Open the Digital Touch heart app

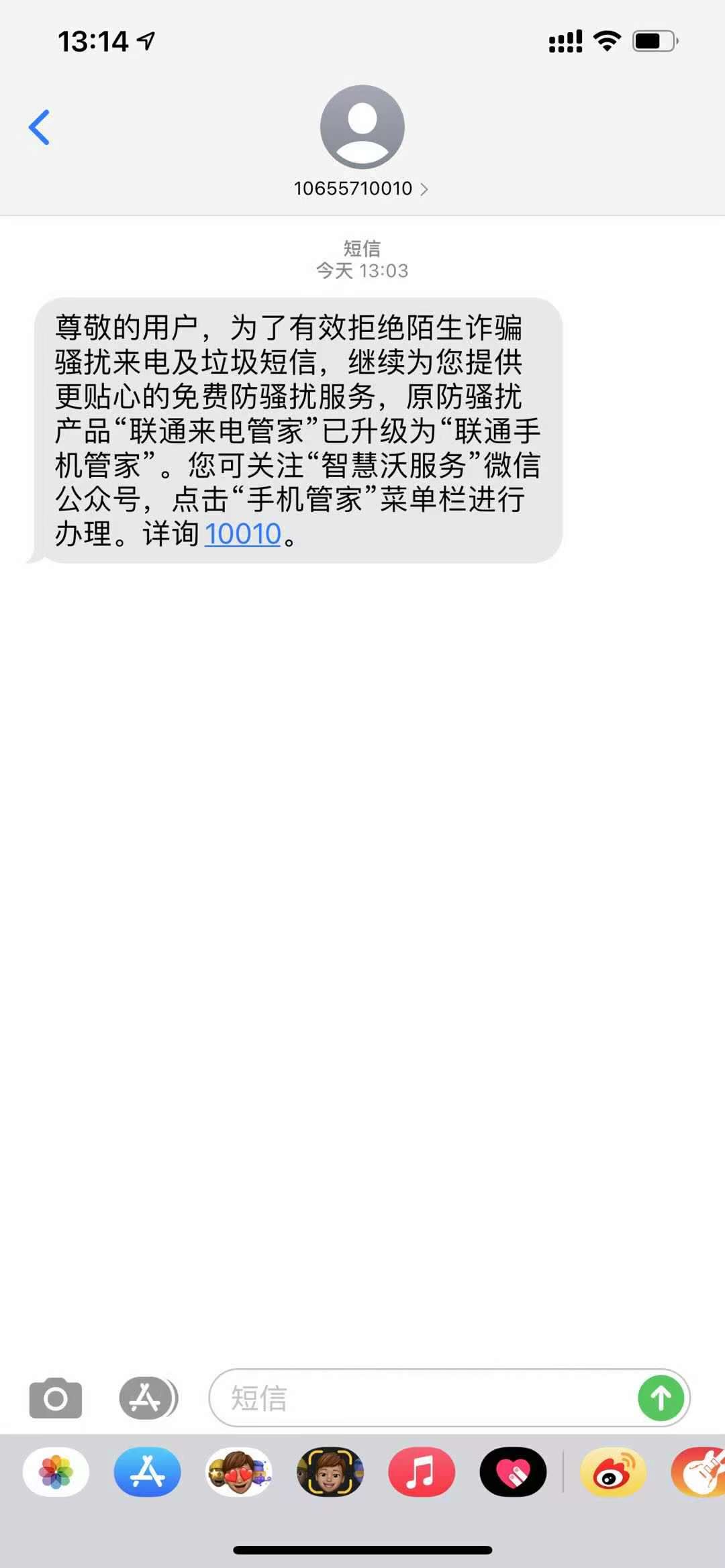513,1472
